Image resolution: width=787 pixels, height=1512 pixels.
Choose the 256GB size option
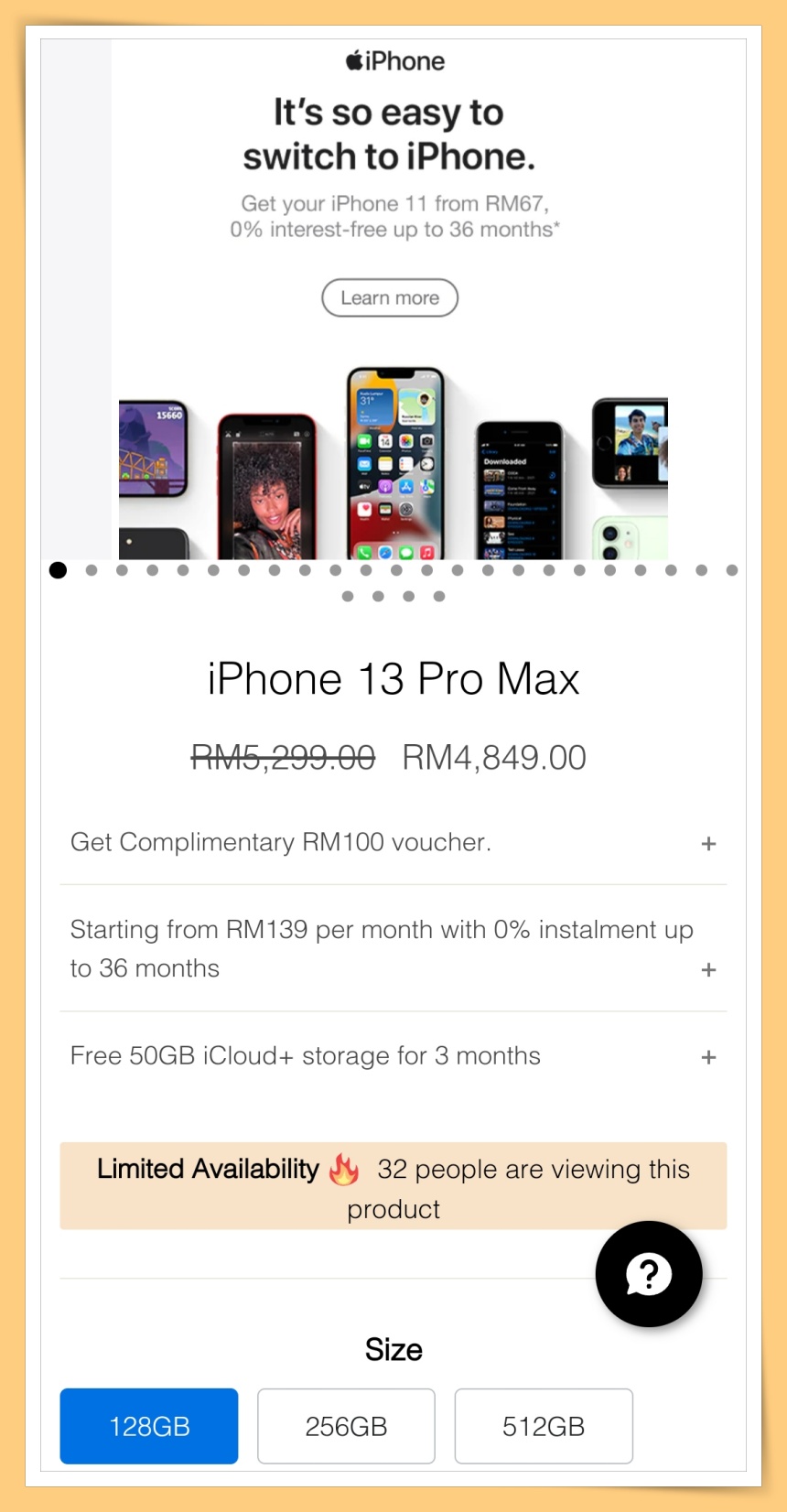tap(346, 1426)
